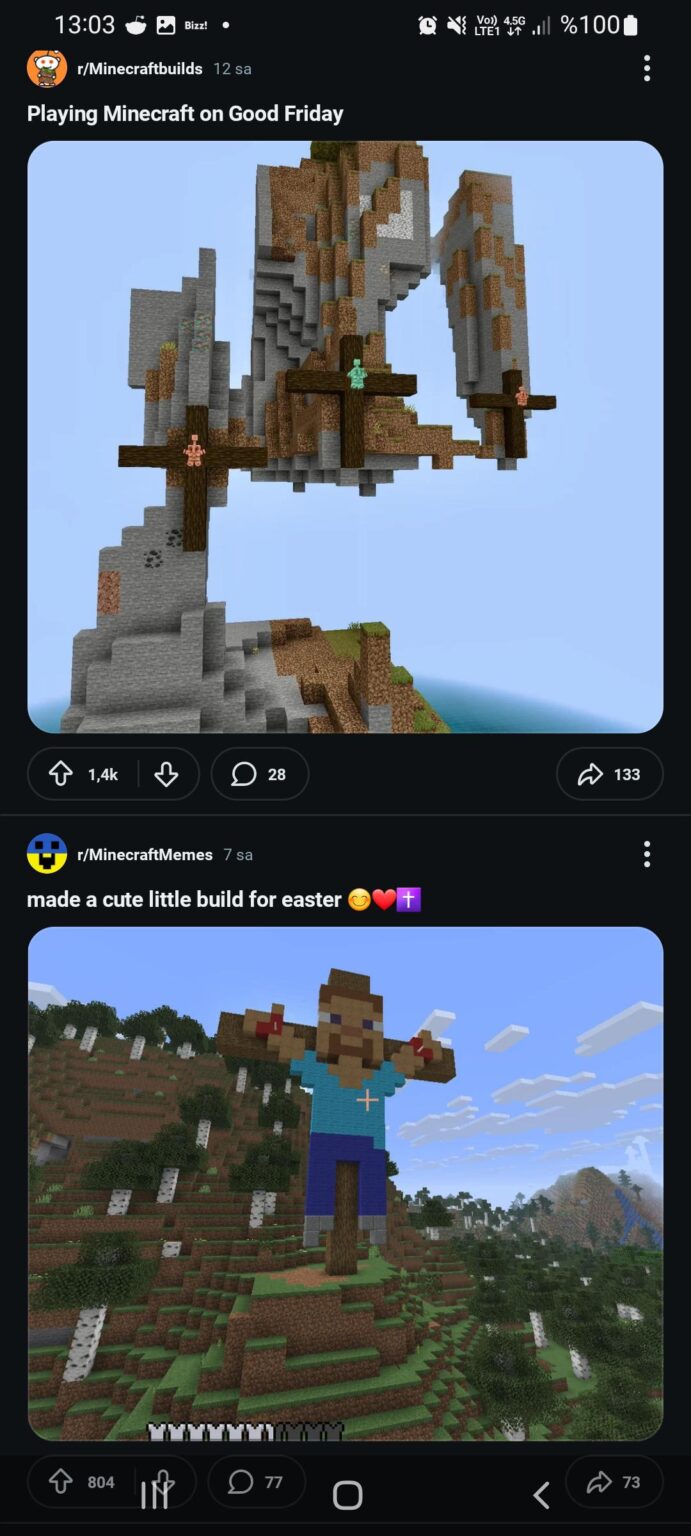The image size is (691, 1536).
Task: Open overflow menu on Good Friday post
Action: 647,68
